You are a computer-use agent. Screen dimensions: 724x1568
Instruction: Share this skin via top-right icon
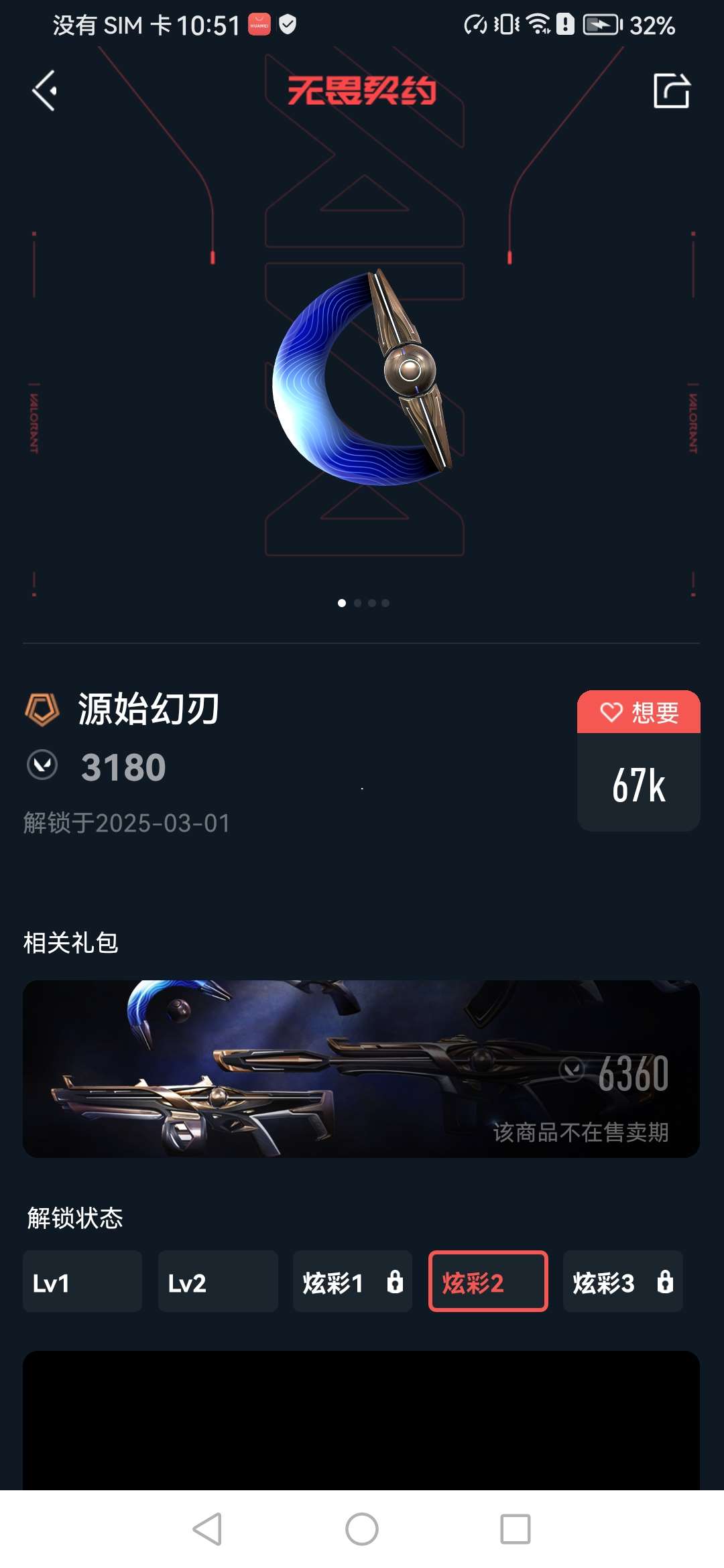coord(671,91)
